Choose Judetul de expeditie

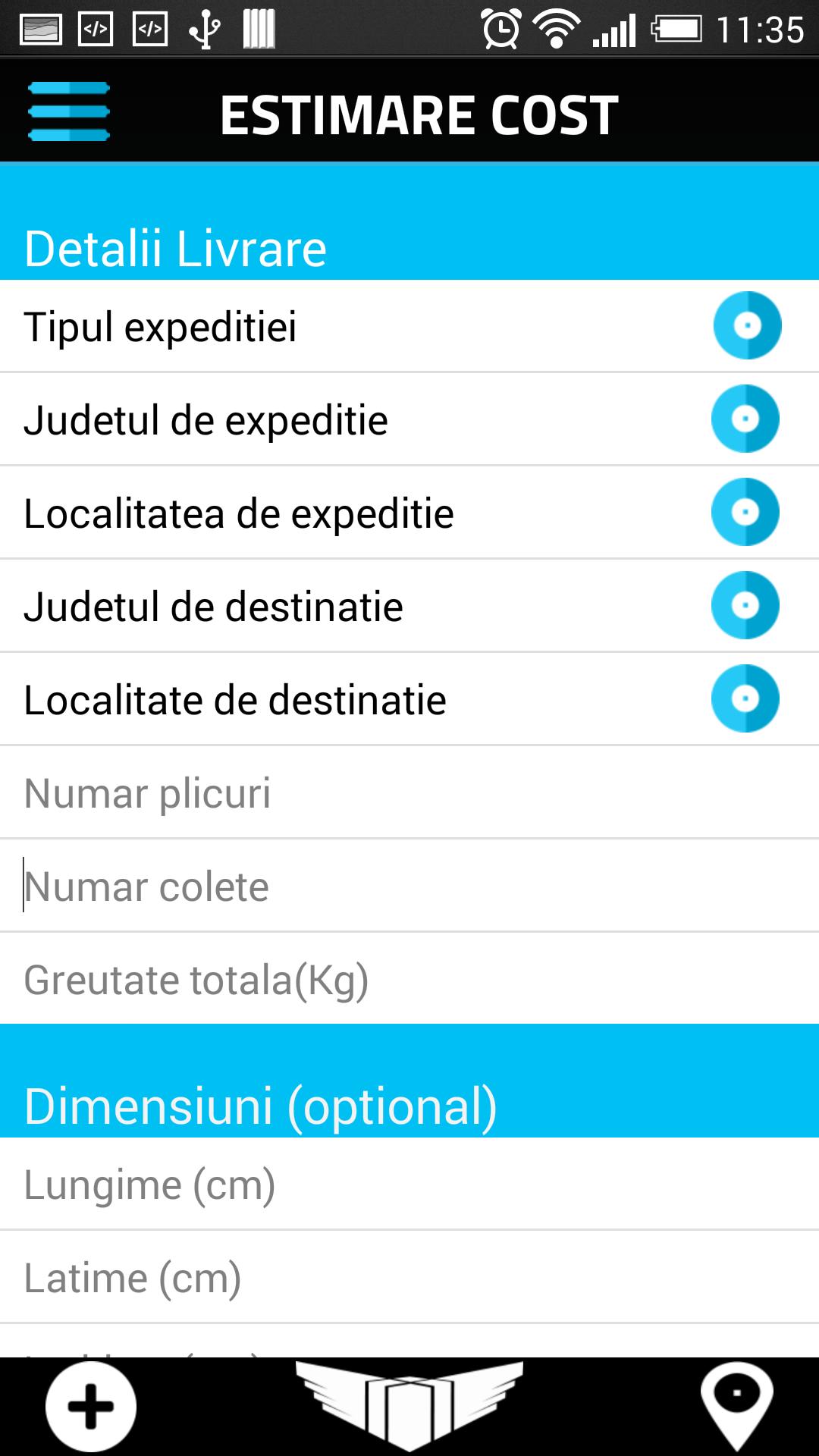[x=409, y=419]
